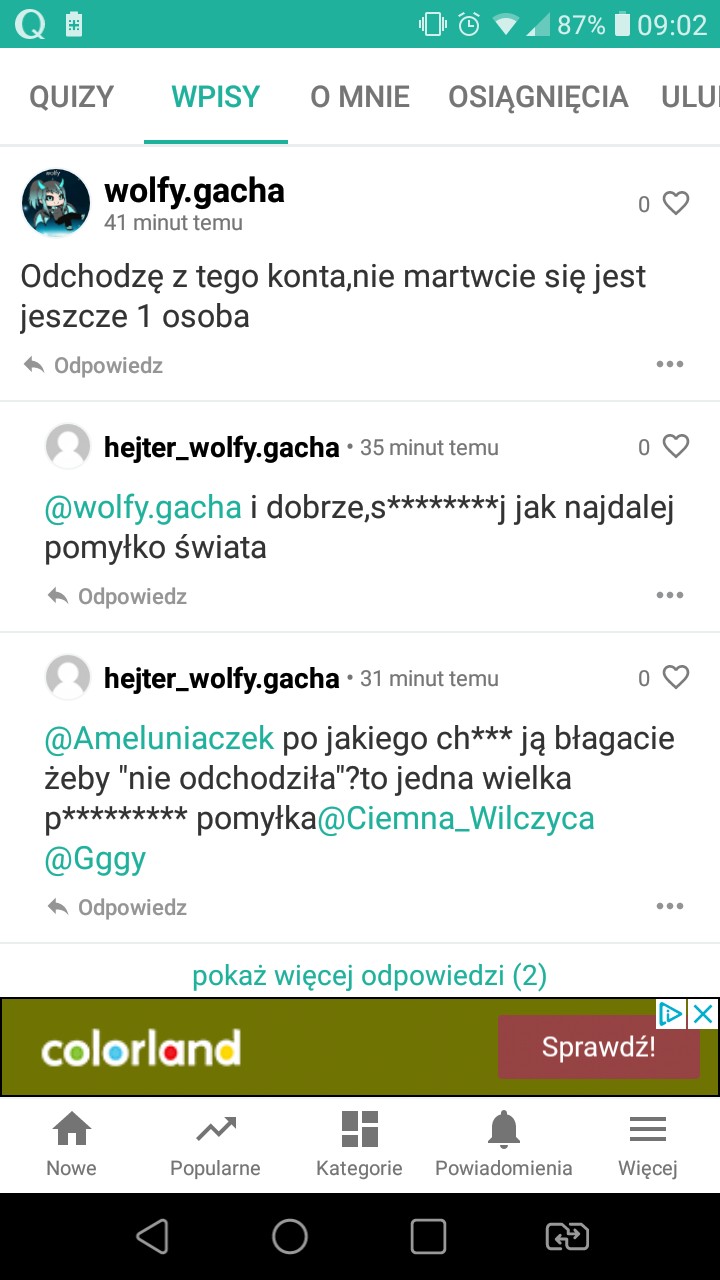Switch to the QUIZY tab
This screenshot has height=1280, width=720.
point(71,97)
